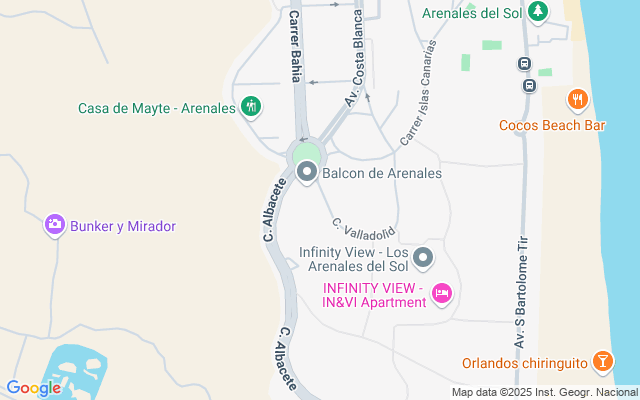Open the Cocos Beach Bar marker

click(577, 99)
